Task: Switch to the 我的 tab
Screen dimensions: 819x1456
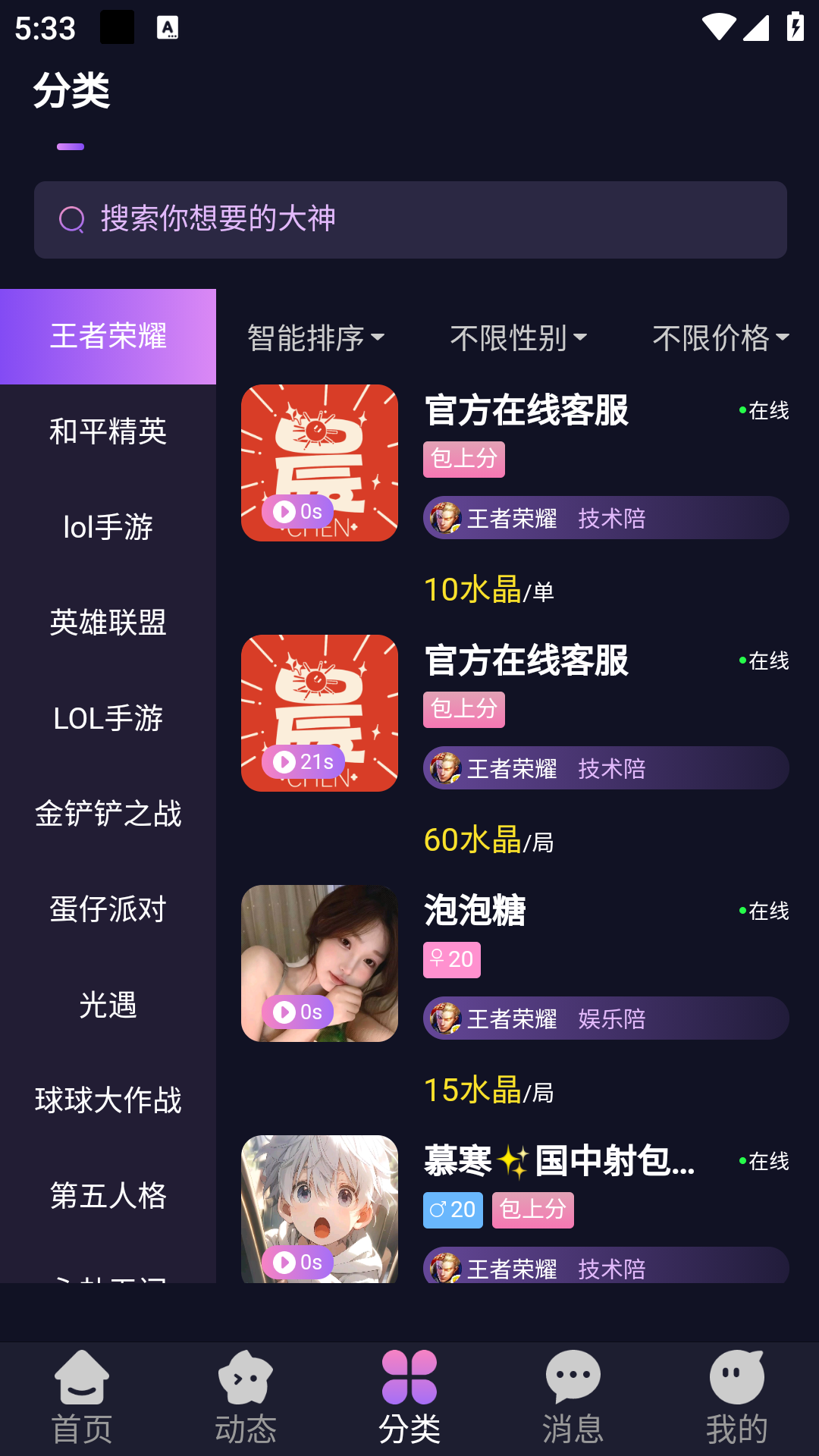Action: tap(737, 1398)
